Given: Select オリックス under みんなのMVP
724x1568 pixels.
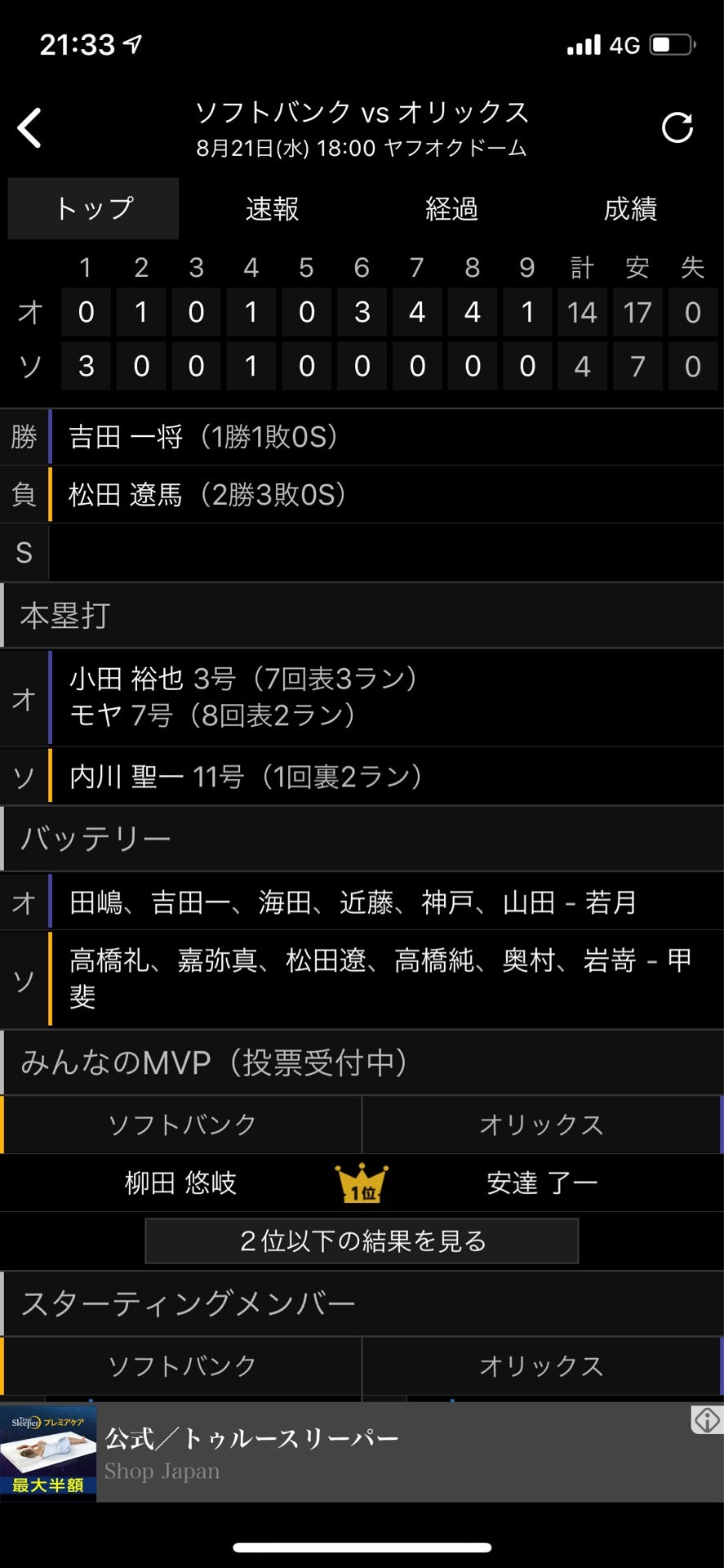Looking at the screenshot, I should coord(541,1125).
